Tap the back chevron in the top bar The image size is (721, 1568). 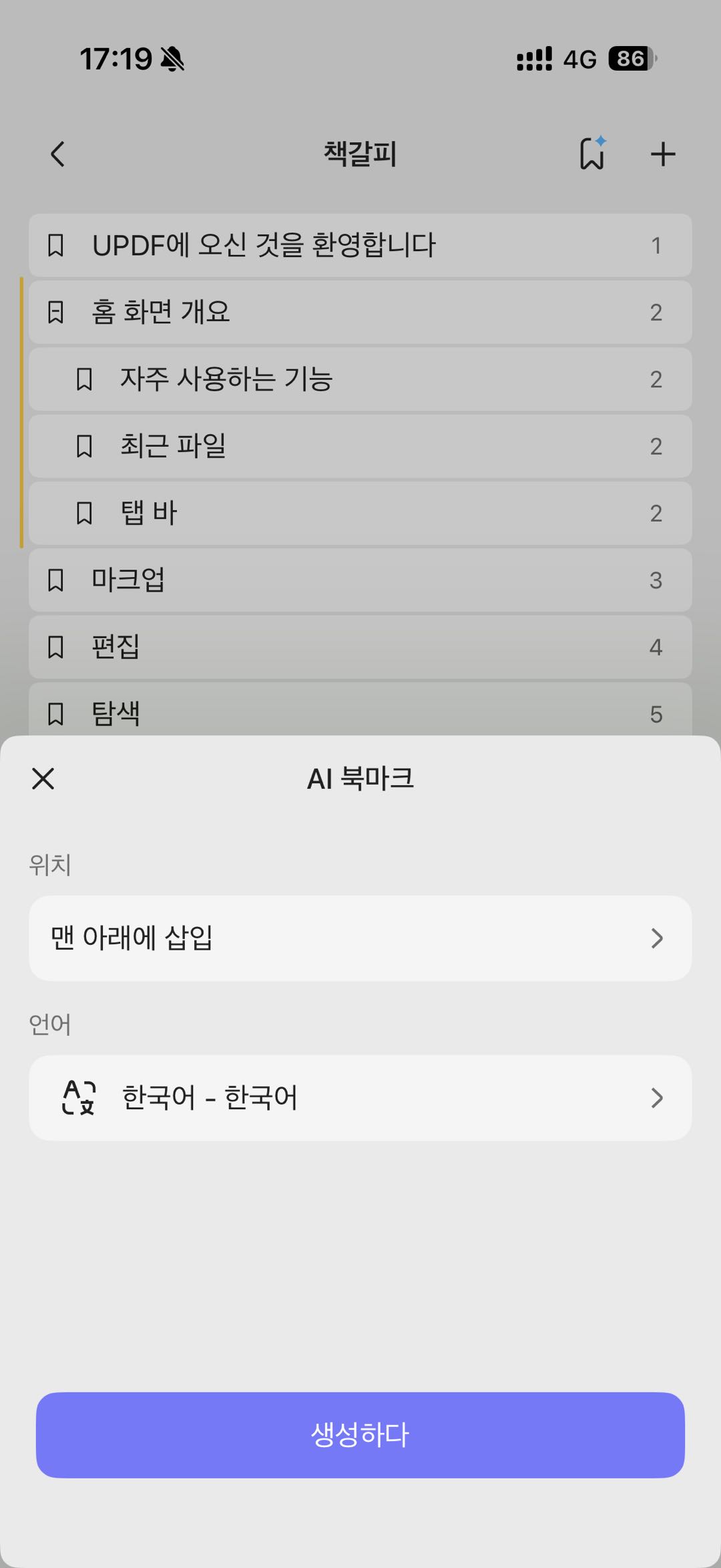tap(57, 153)
